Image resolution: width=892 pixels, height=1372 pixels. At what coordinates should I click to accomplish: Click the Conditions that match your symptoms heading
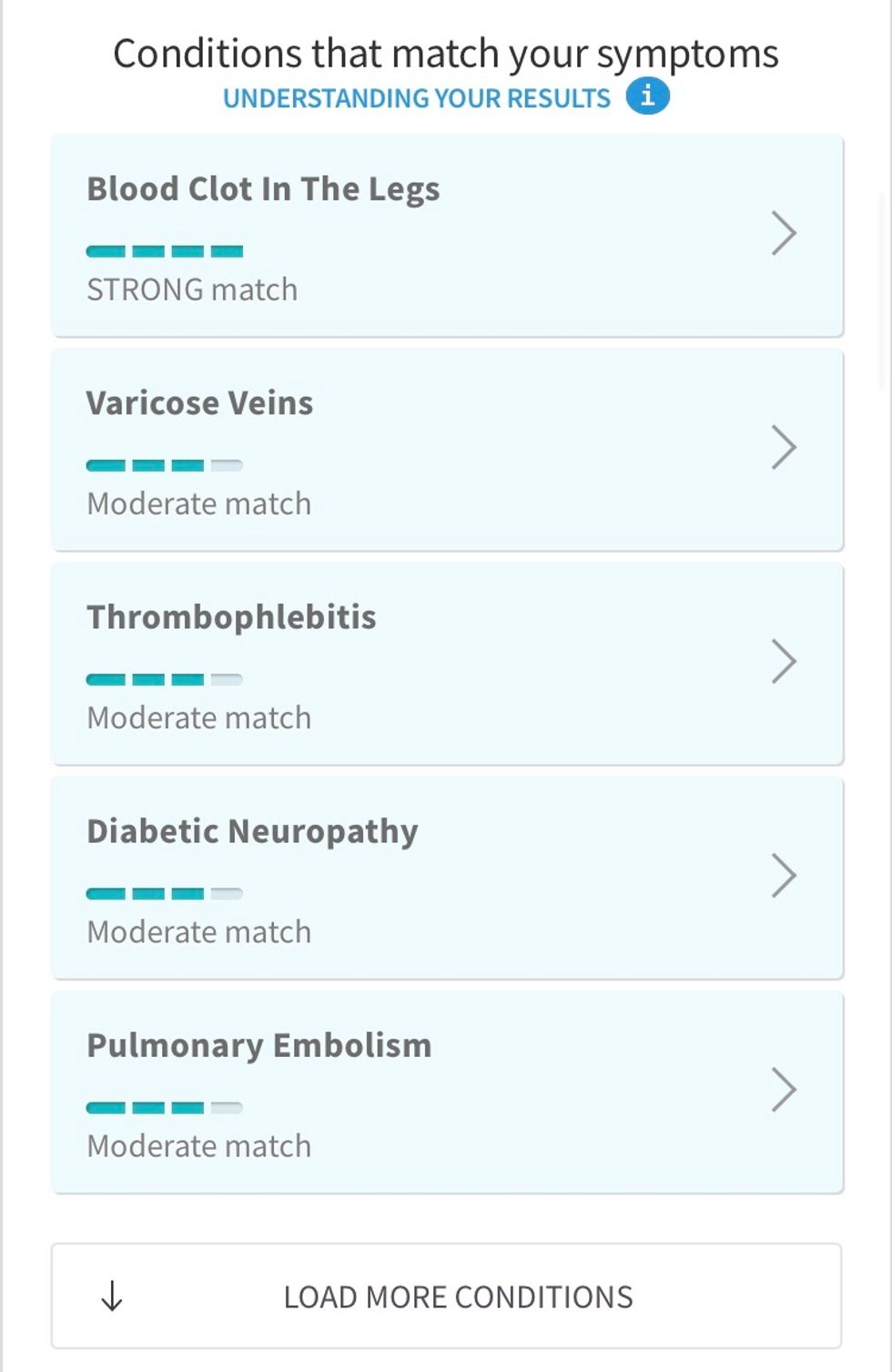click(445, 53)
